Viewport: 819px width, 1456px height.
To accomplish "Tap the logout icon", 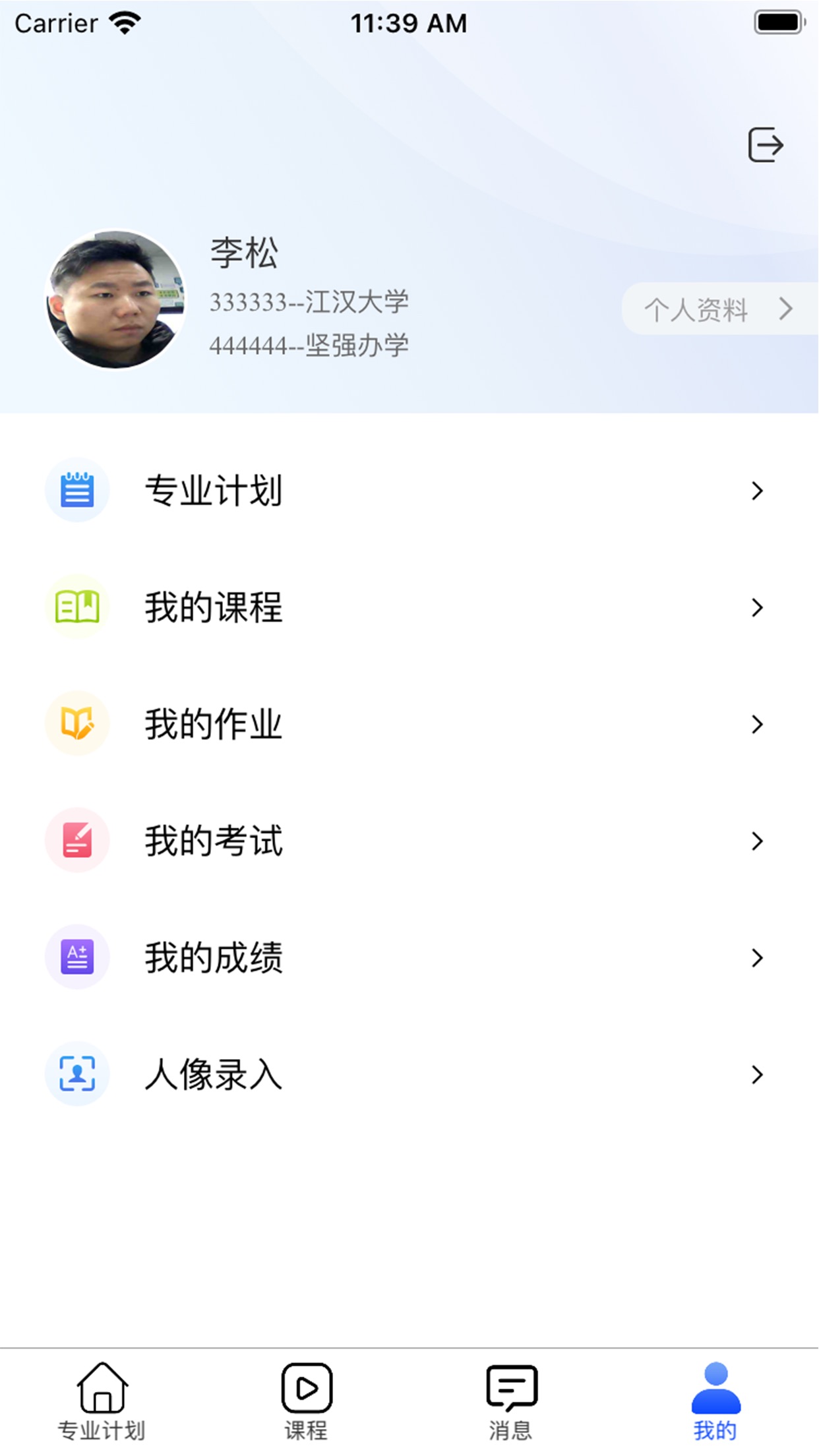I will point(765,144).
